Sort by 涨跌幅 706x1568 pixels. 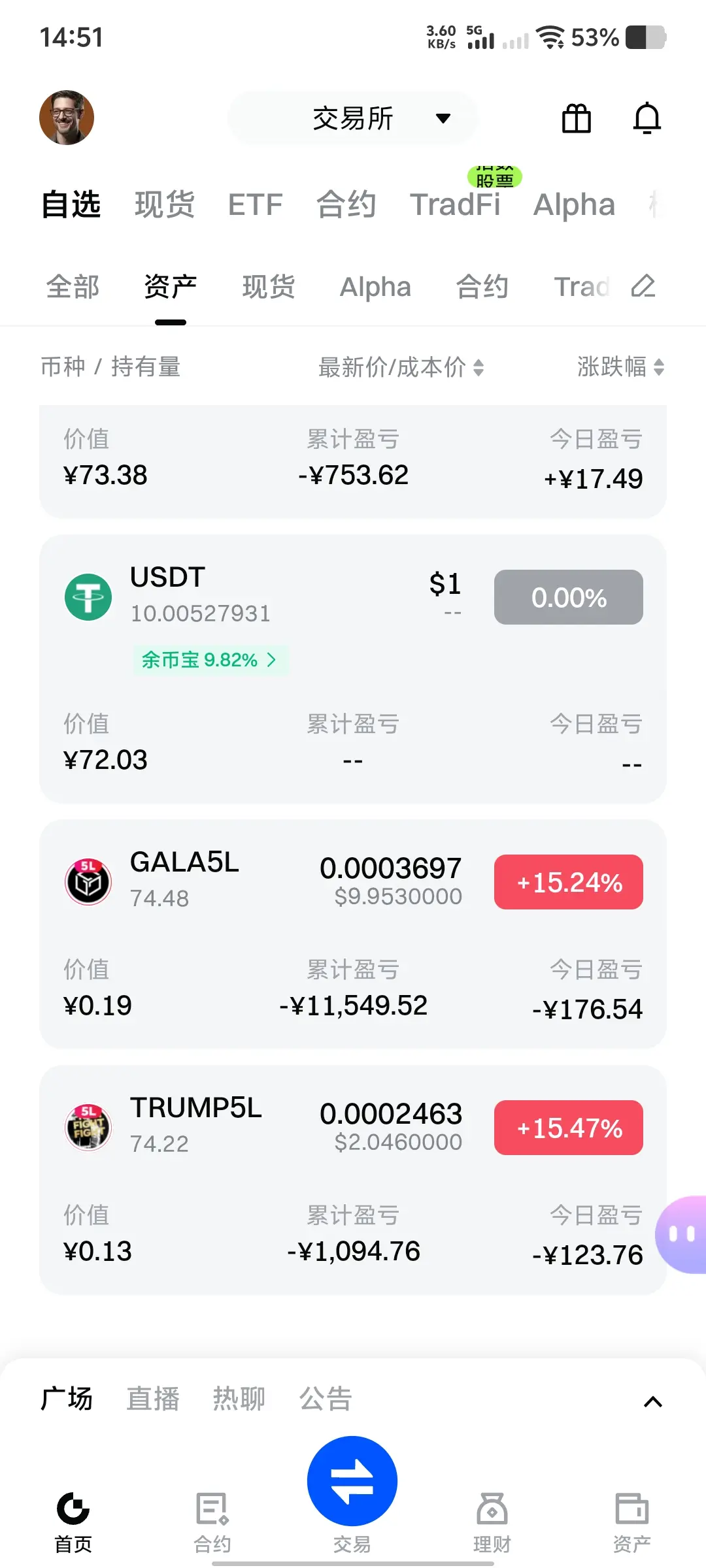point(620,367)
